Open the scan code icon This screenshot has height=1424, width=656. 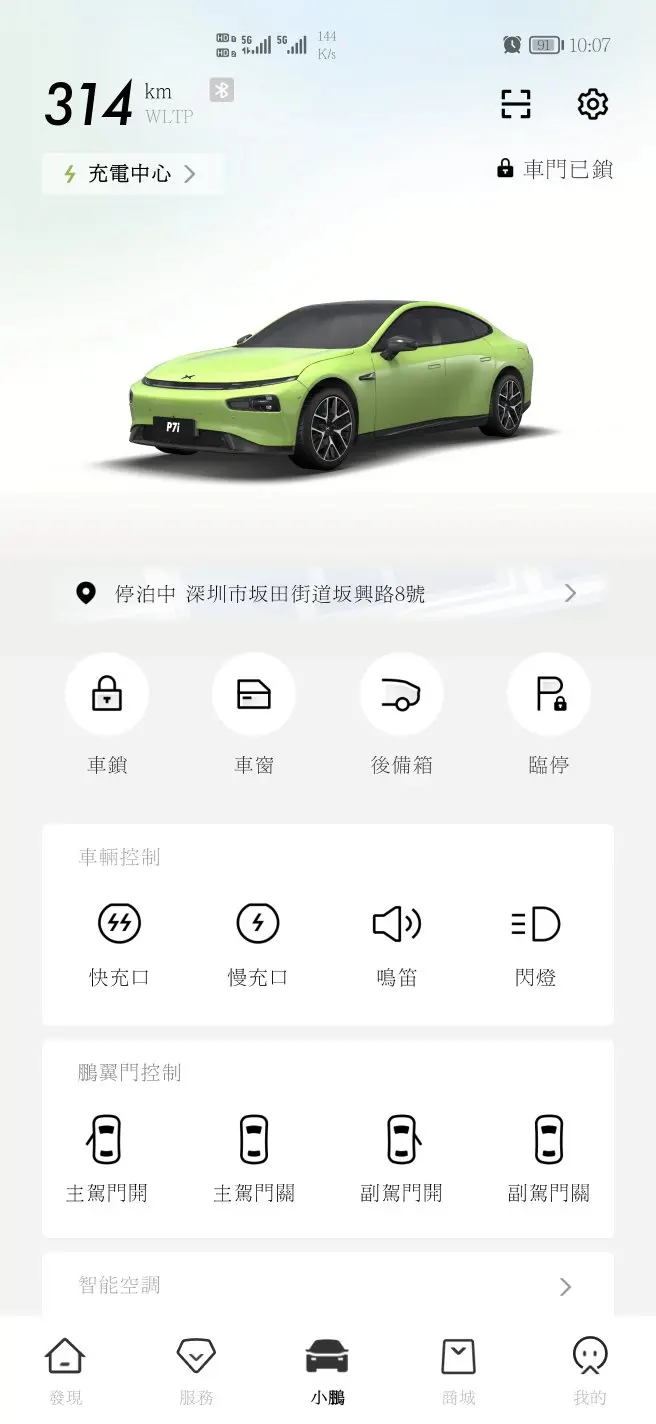[x=516, y=104]
